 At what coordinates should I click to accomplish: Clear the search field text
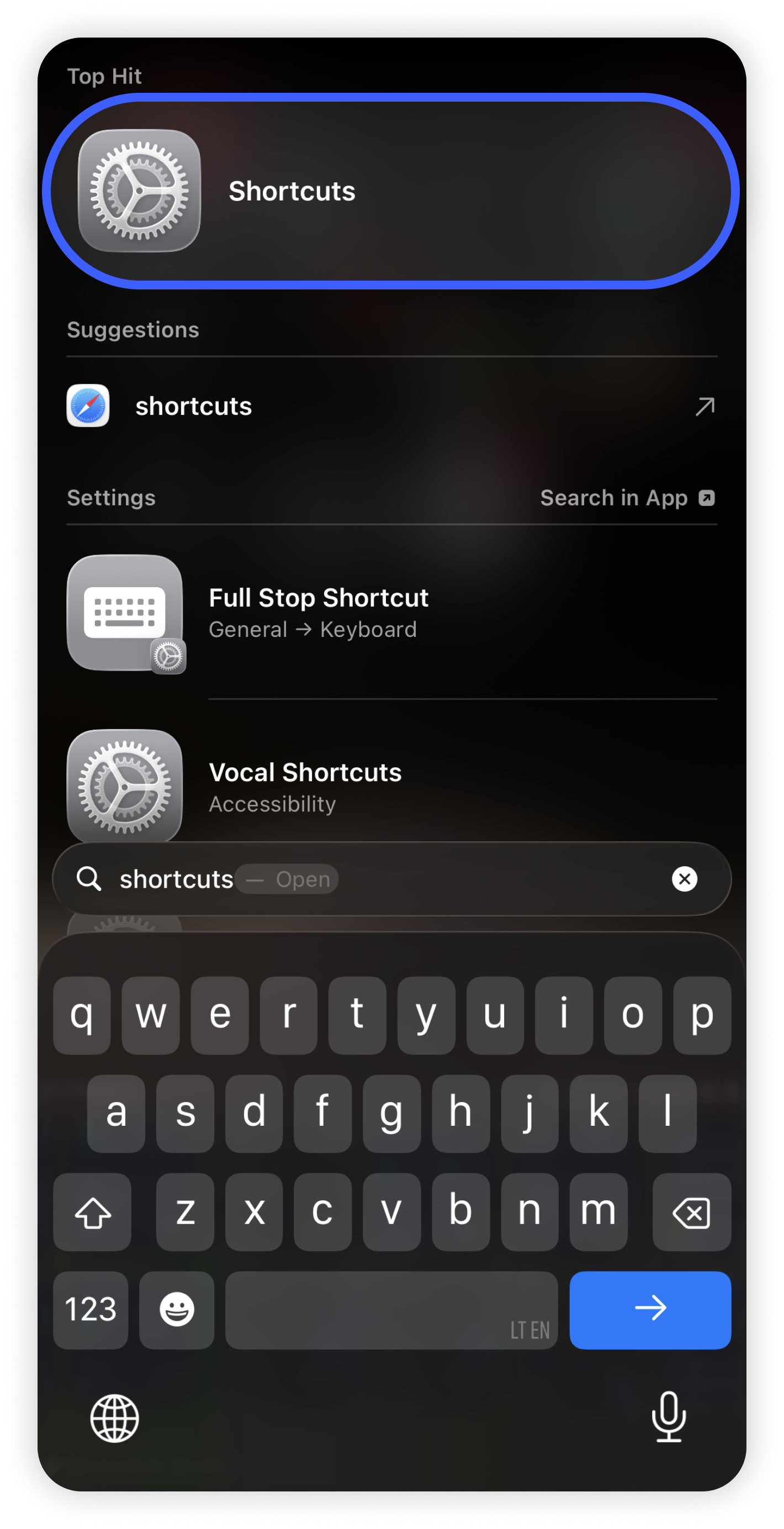pos(685,879)
